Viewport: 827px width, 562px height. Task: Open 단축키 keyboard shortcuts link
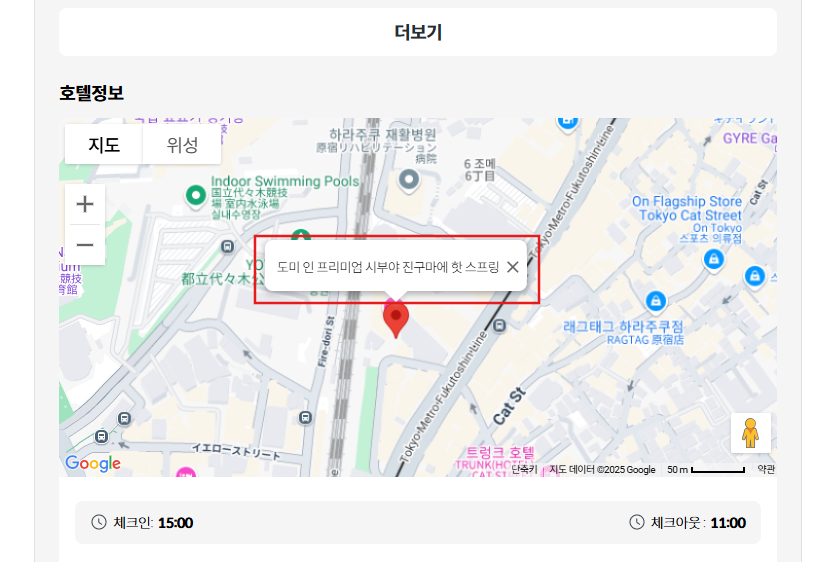pyautogui.click(x=524, y=470)
